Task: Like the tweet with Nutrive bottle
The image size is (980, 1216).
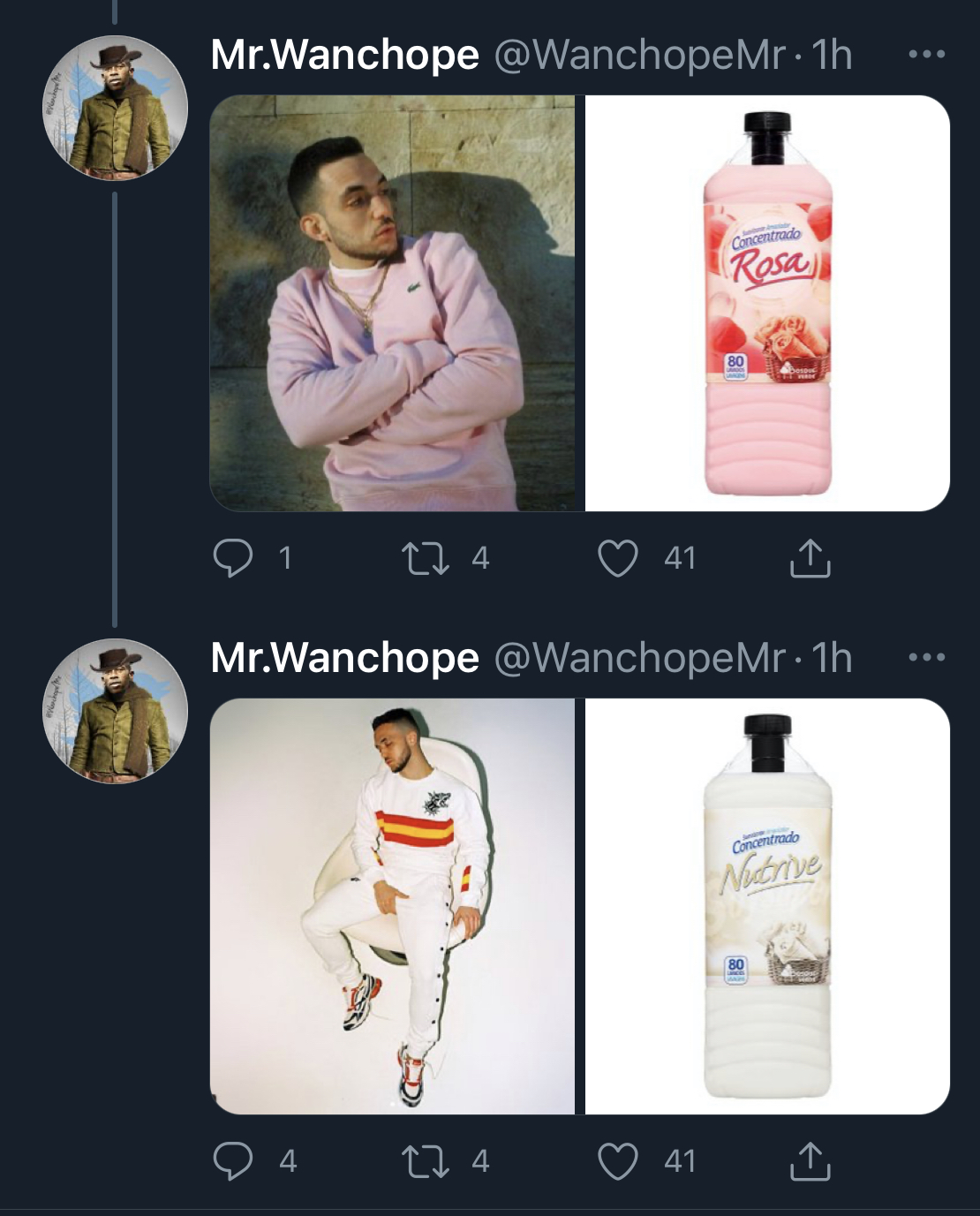Action: point(617,1161)
